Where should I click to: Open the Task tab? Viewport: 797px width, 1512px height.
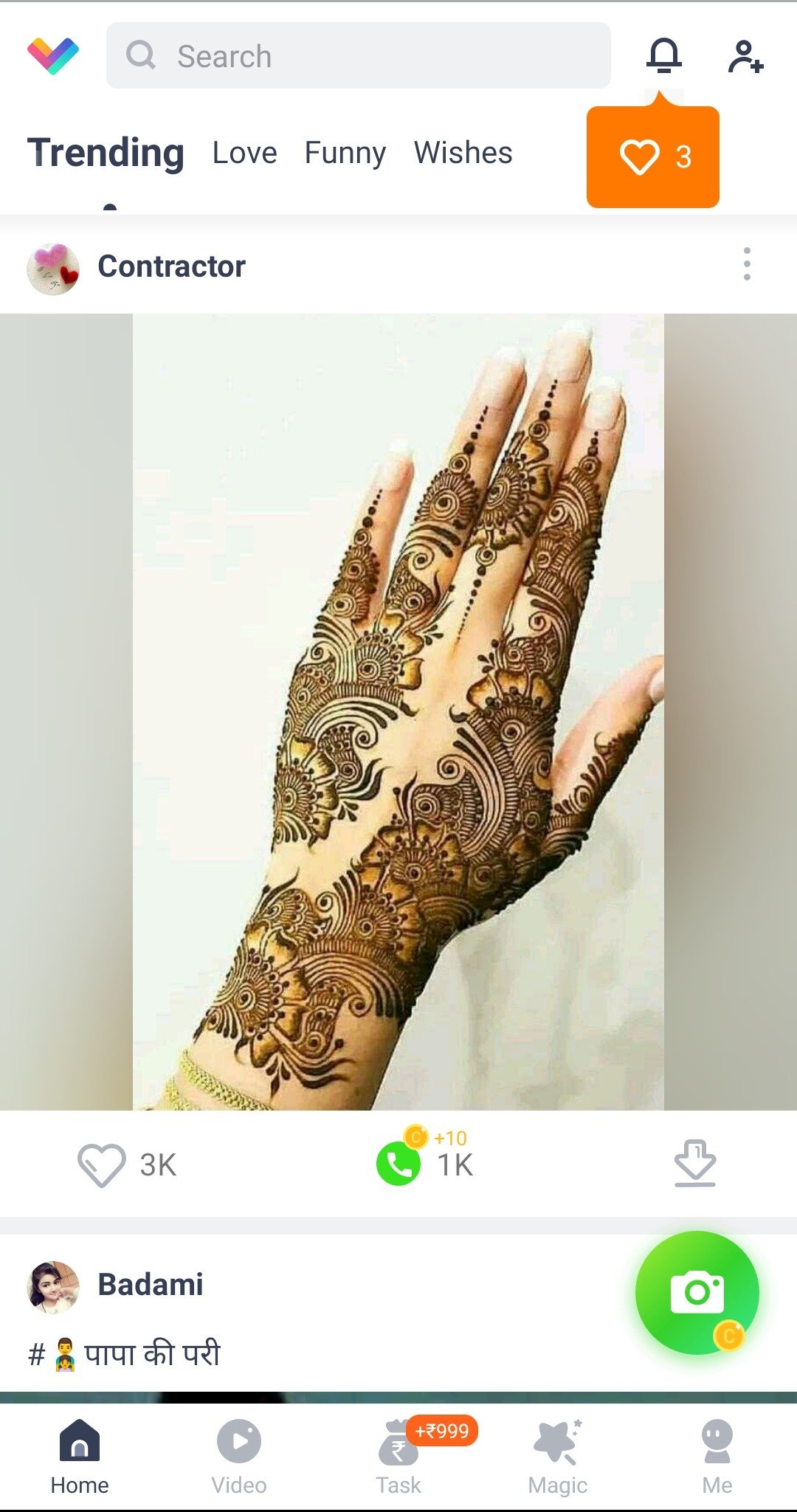point(398,1457)
